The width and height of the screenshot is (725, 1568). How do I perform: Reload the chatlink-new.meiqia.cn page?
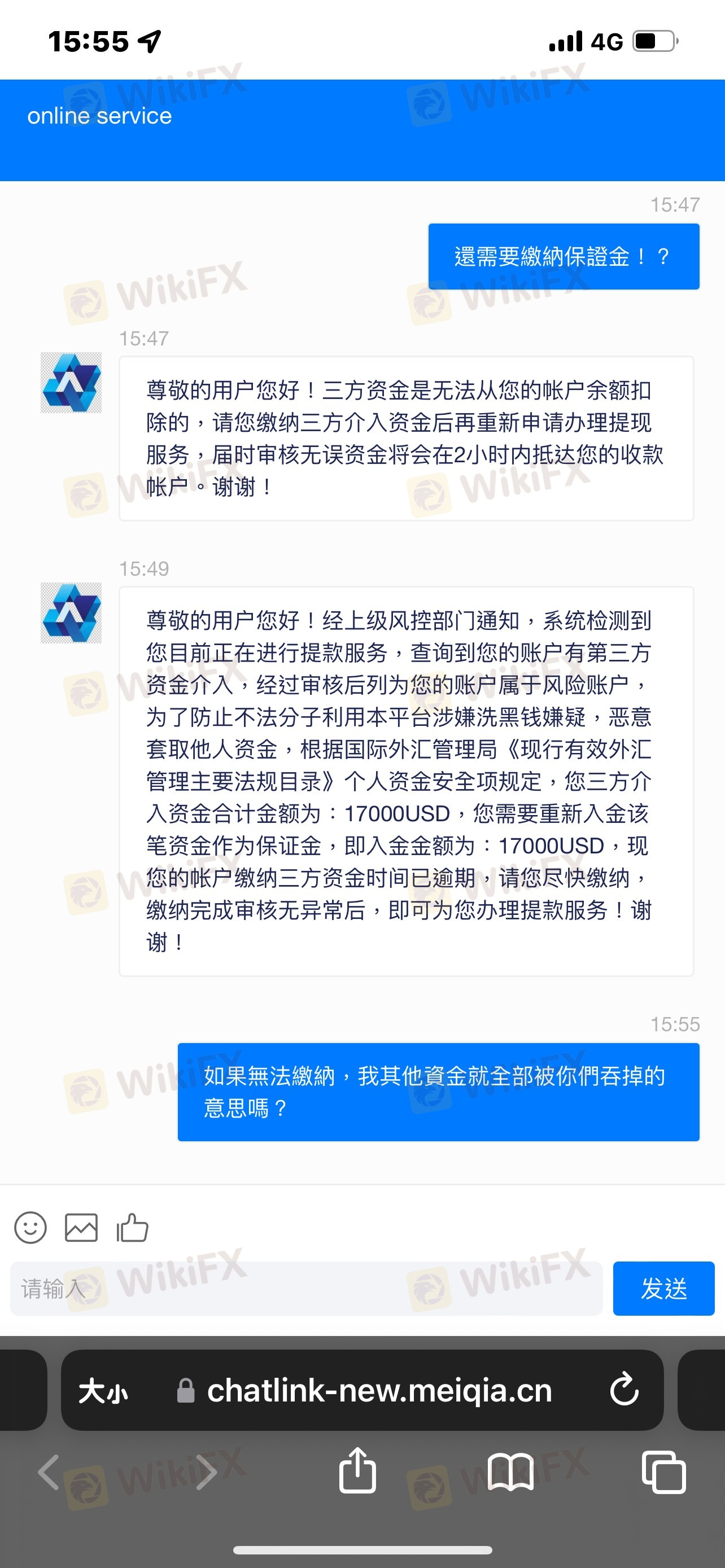tap(624, 1390)
